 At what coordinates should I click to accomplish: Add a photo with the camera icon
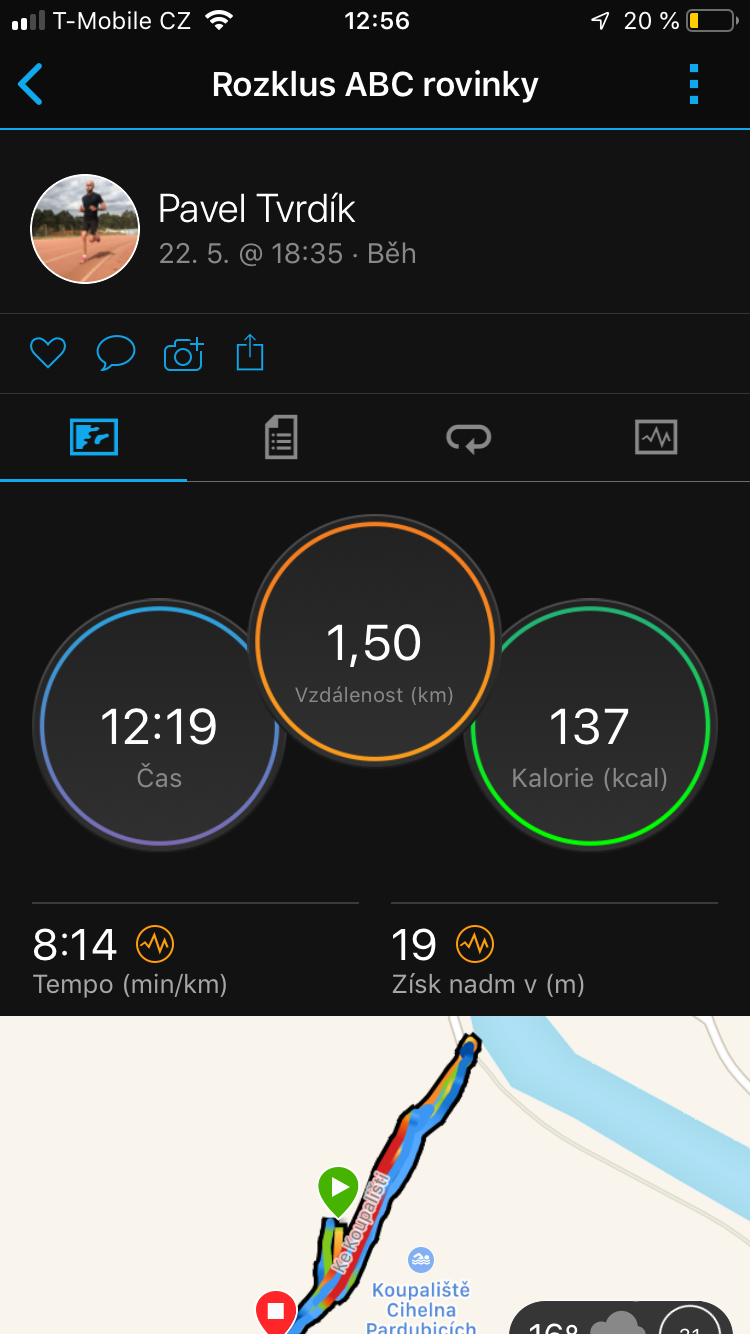183,353
